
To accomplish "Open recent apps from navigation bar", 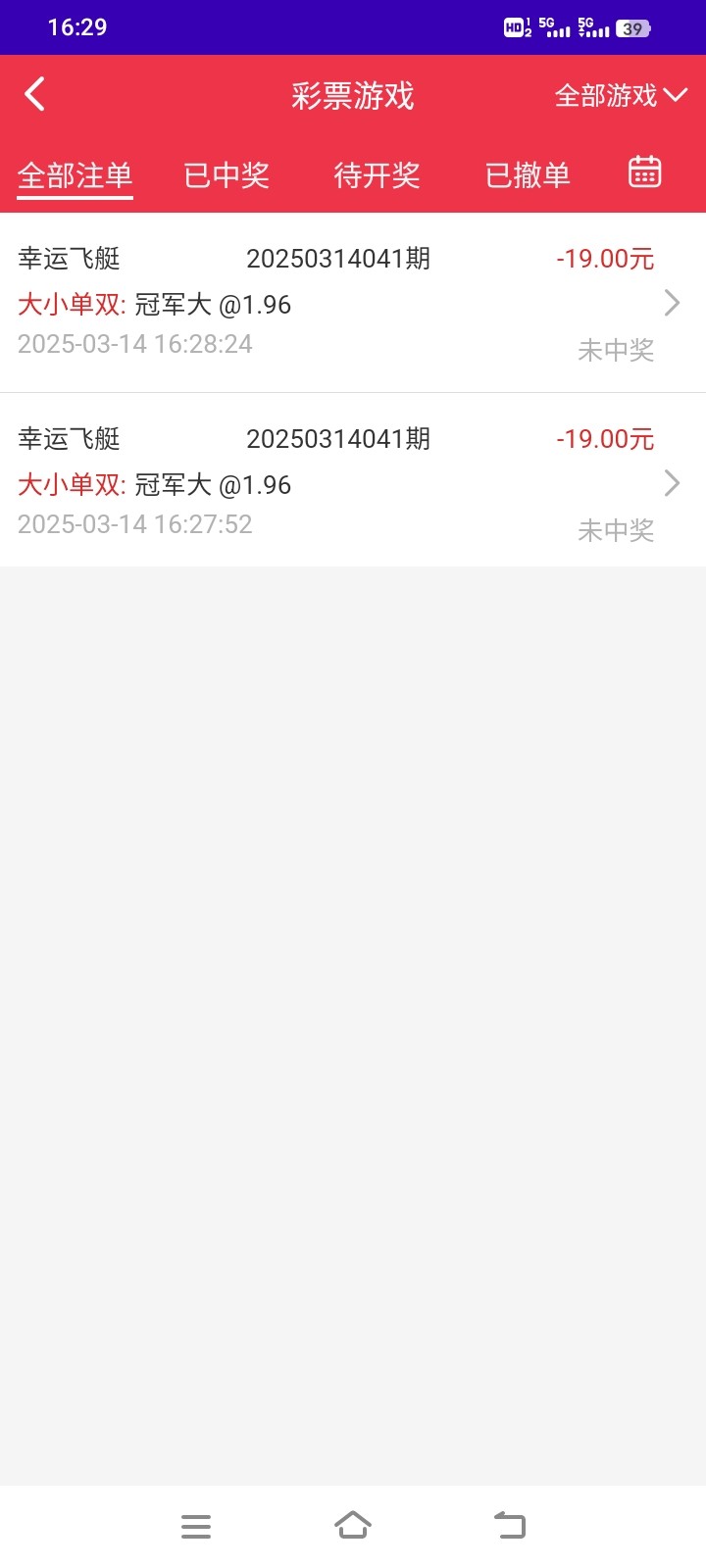I will point(196,1526).
